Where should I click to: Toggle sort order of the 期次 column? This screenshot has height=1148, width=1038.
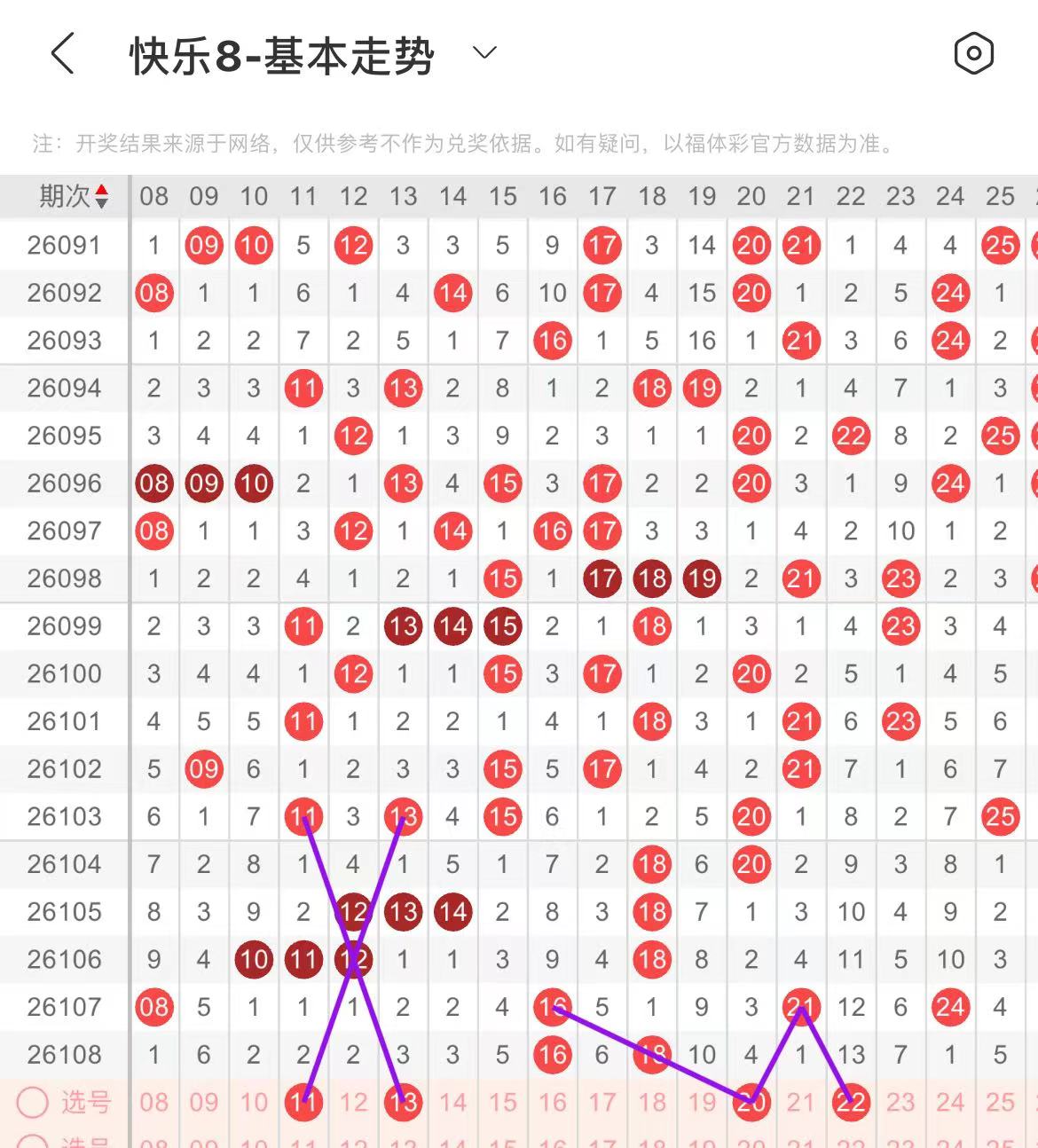[102, 196]
